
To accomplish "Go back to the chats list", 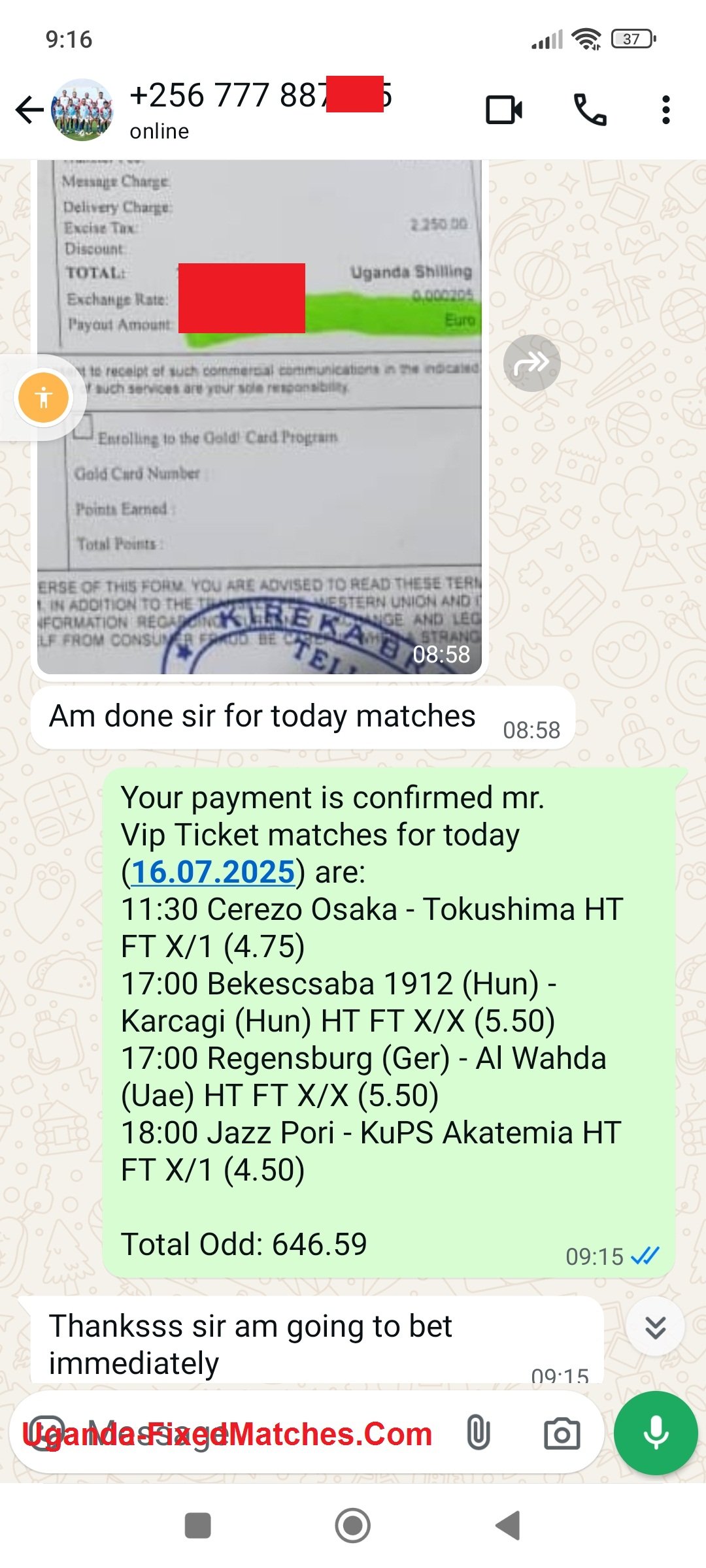I will tap(29, 110).
